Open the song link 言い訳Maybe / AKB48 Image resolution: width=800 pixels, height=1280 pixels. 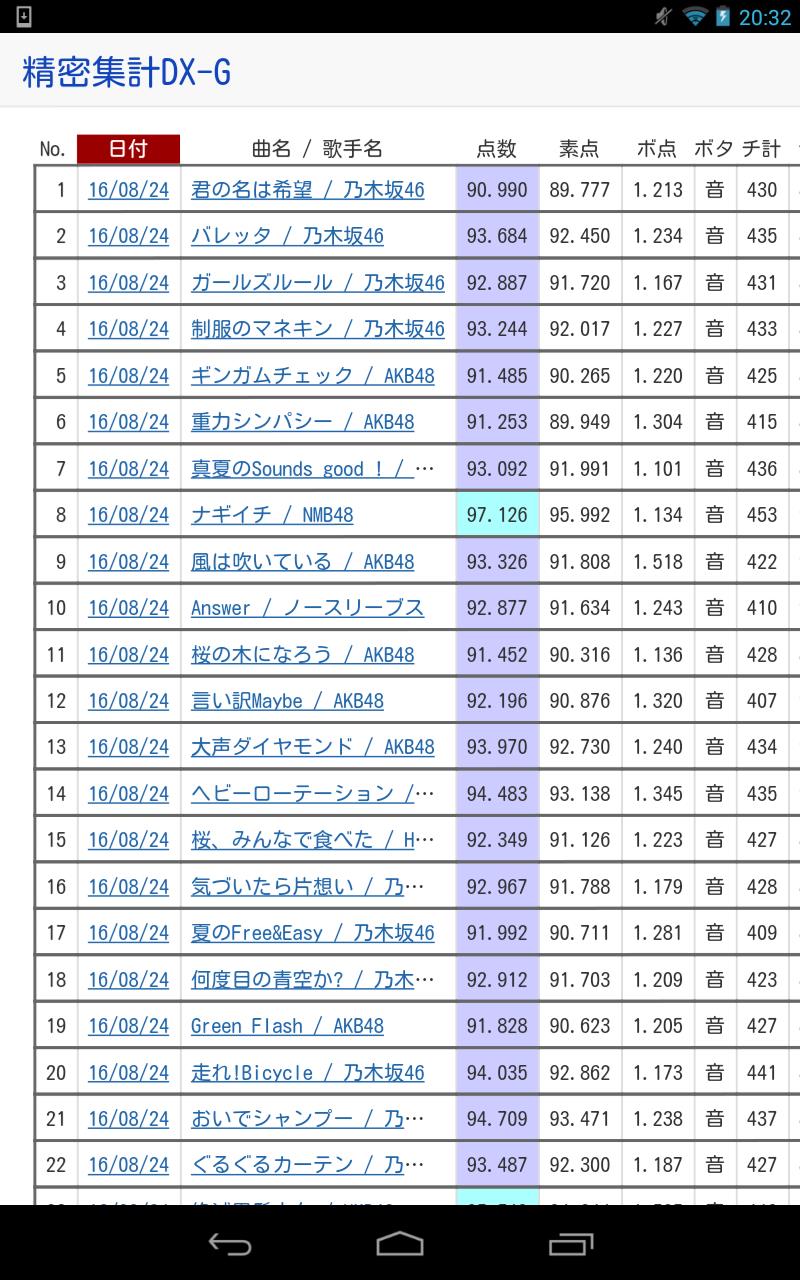(287, 701)
